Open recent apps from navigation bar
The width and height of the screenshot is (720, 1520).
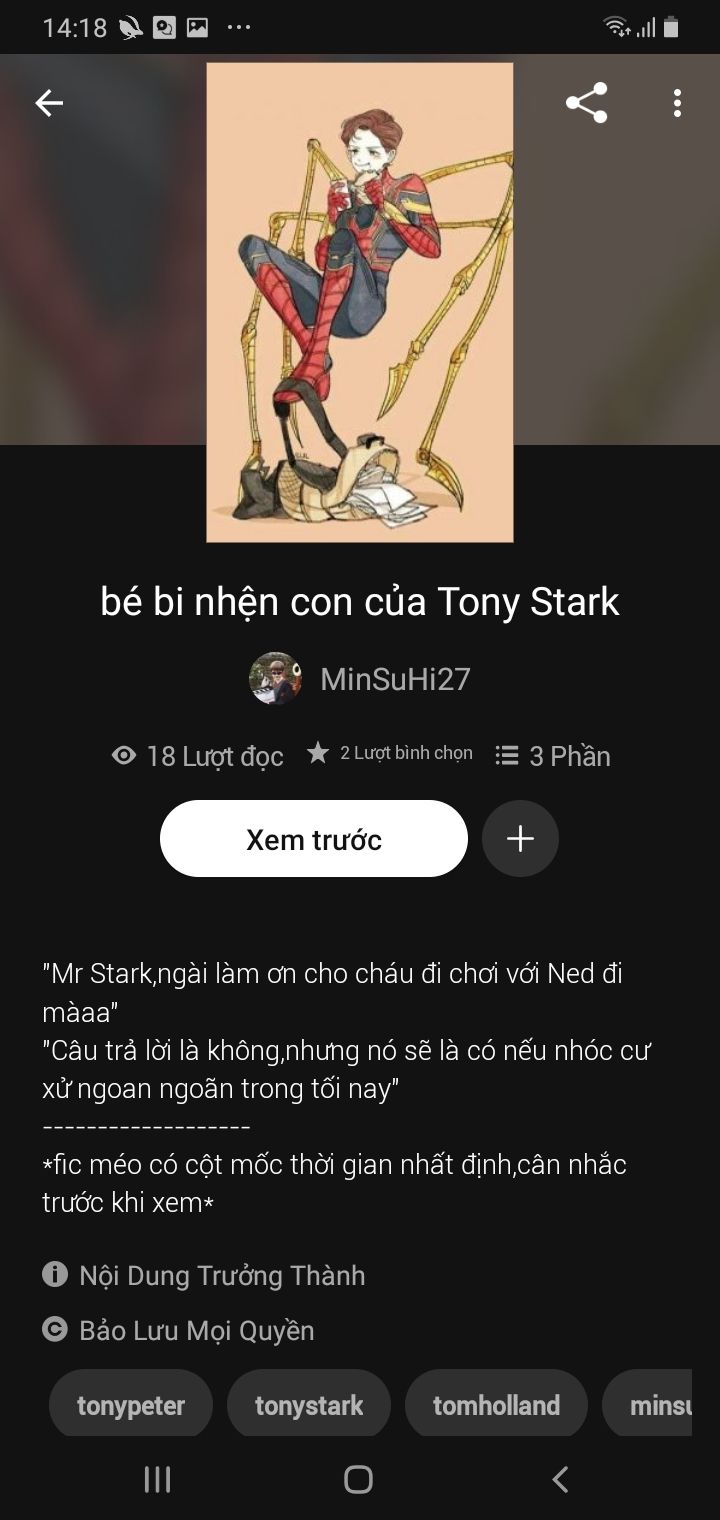[157, 1480]
